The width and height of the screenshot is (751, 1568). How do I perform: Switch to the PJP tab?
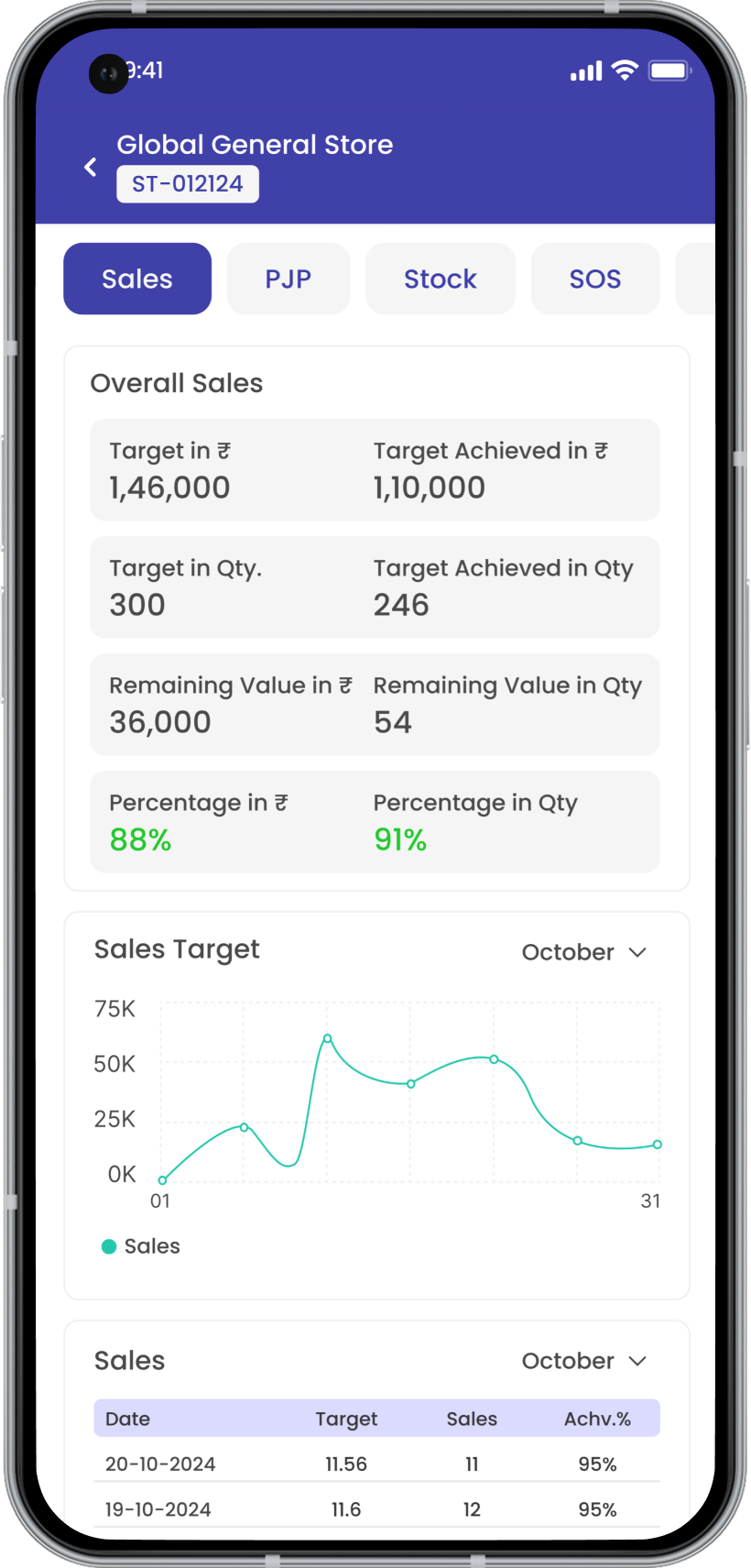pos(288,279)
